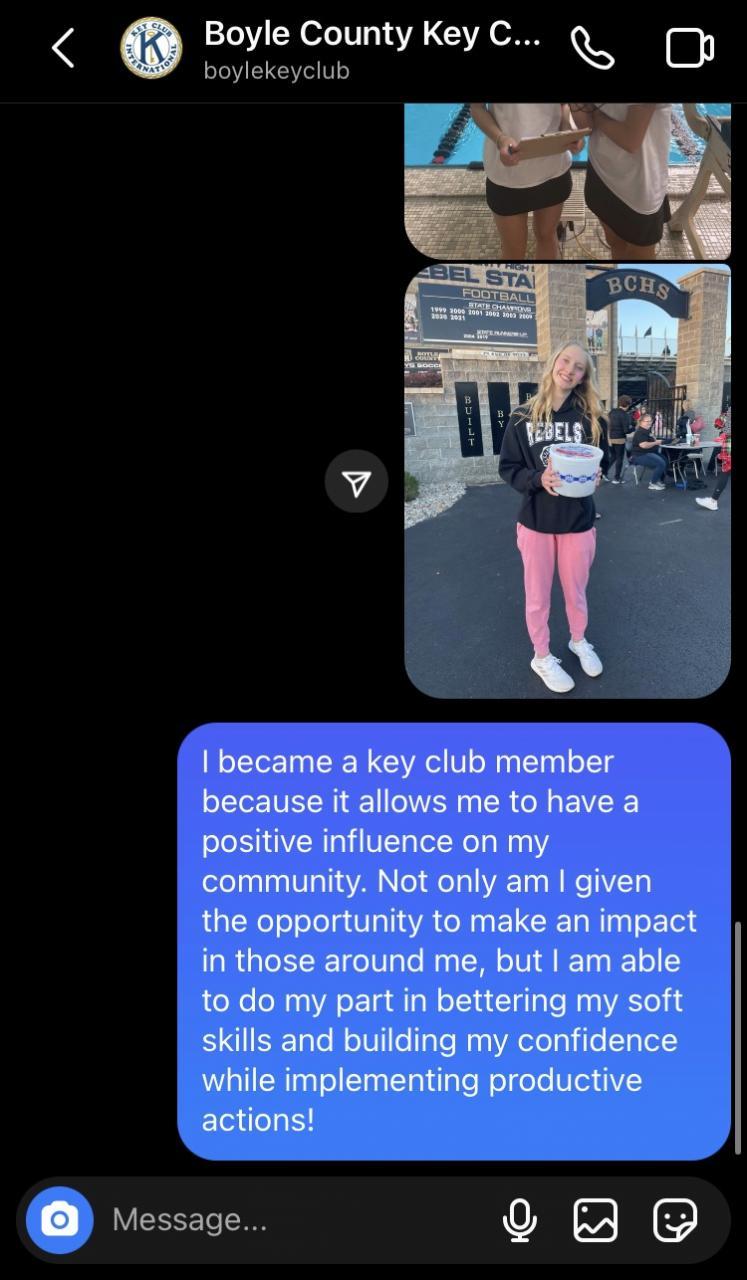Open the partially visible poolside photo

(567, 180)
